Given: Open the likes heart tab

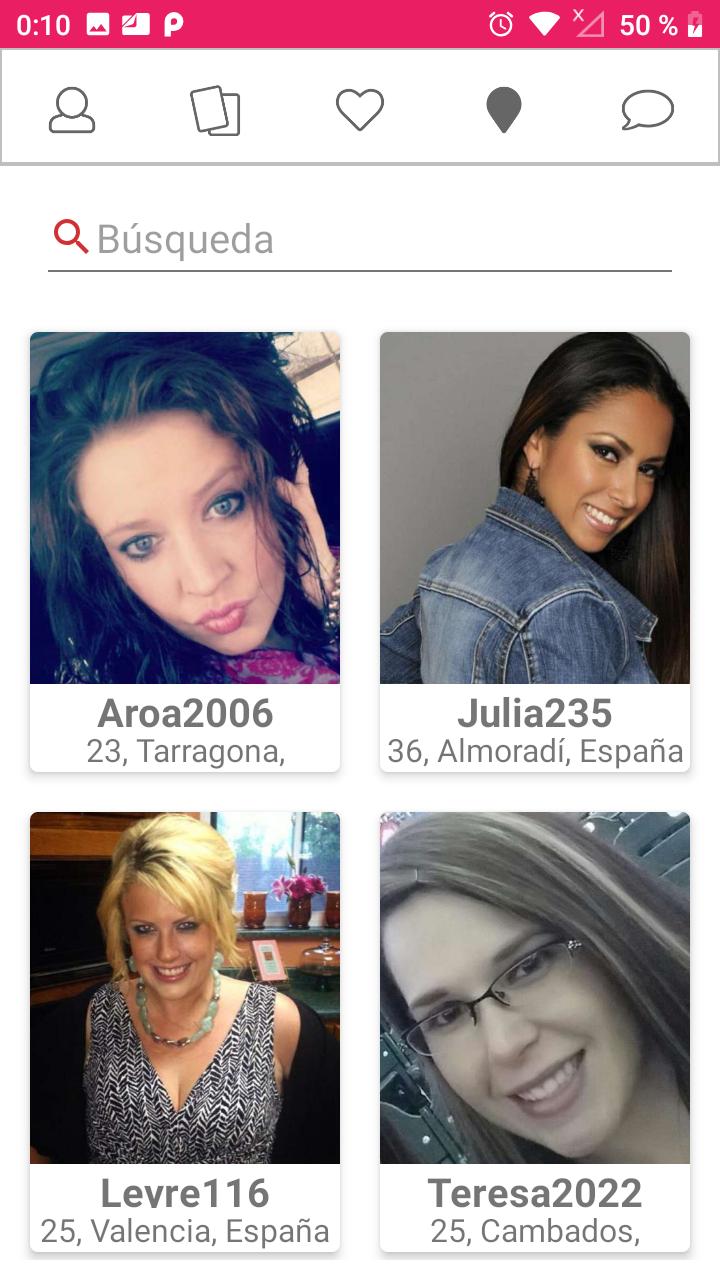Looking at the screenshot, I should pyautogui.click(x=360, y=109).
